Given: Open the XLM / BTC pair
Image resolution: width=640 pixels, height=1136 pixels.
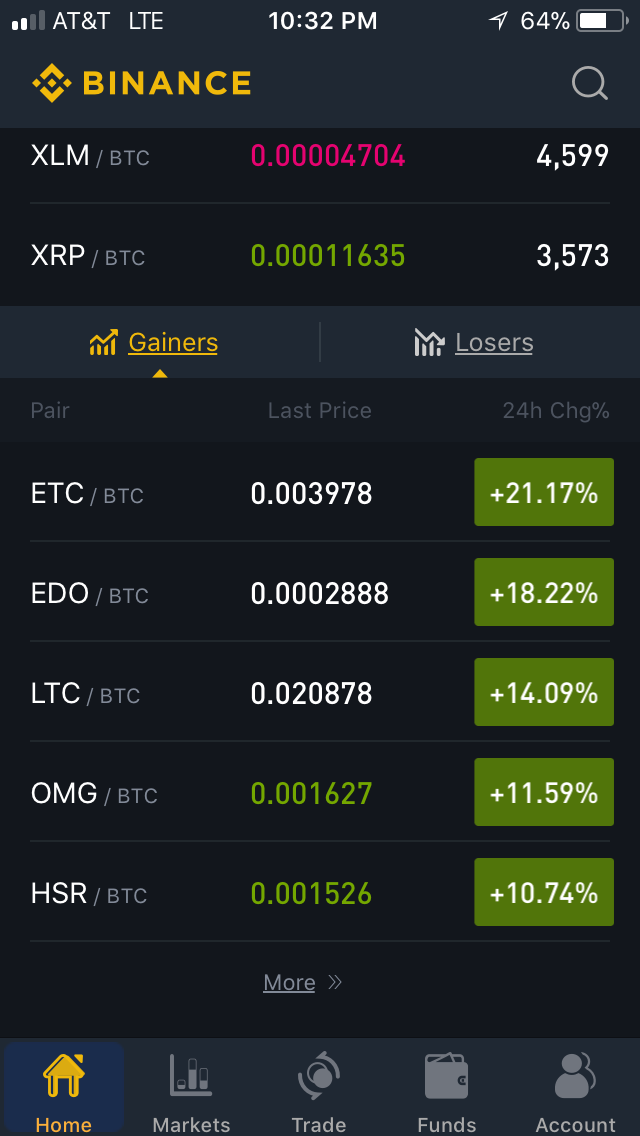Looking at the screenshot, I should [x=320, y=156].
